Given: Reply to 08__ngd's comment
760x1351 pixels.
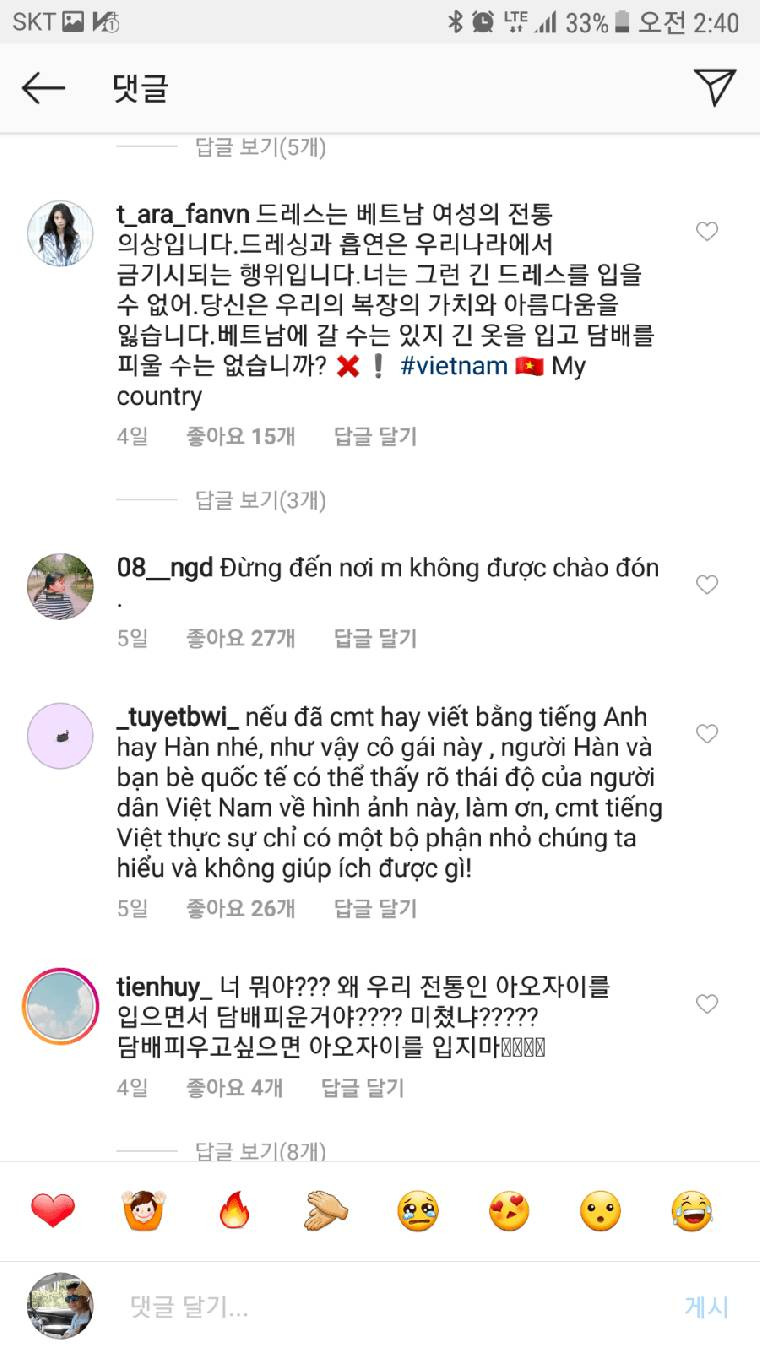Looking at the screenshot, I should point(375,638).
